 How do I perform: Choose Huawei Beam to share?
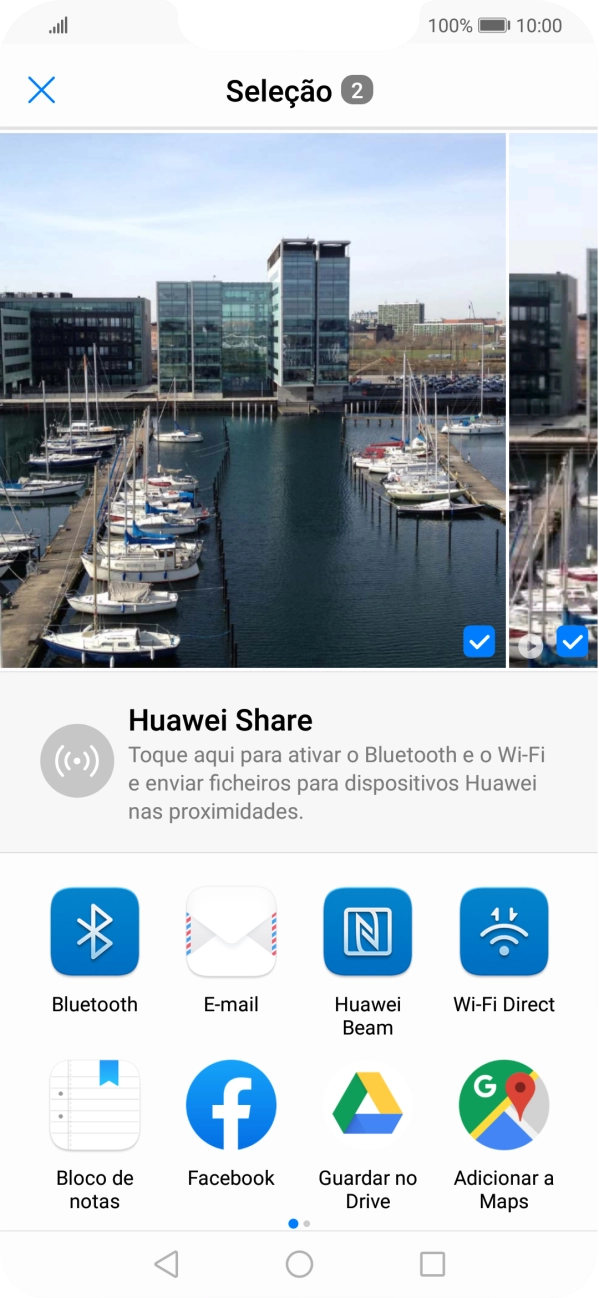368,961
